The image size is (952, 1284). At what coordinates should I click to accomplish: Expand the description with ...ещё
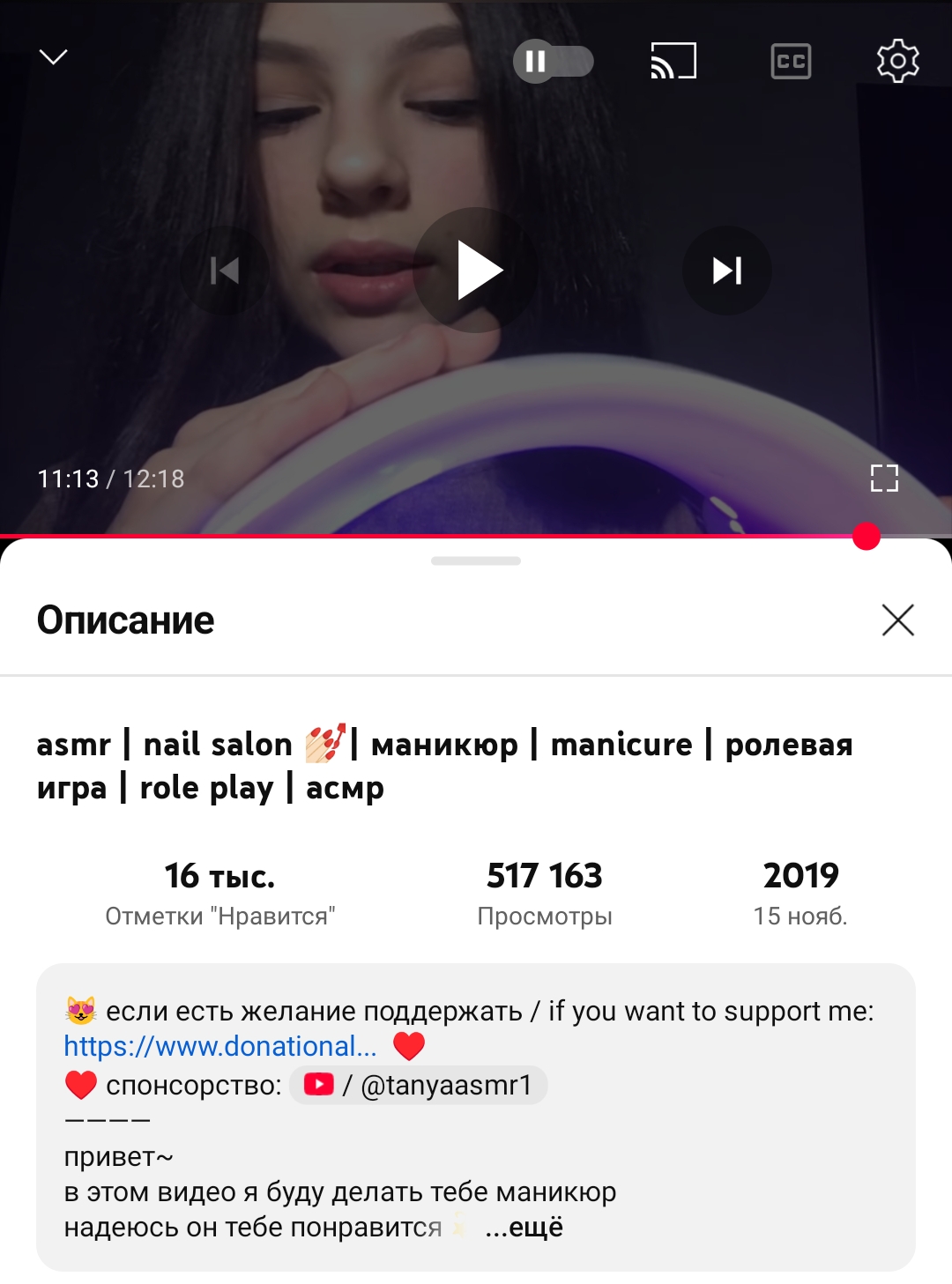click(524, 1227)
